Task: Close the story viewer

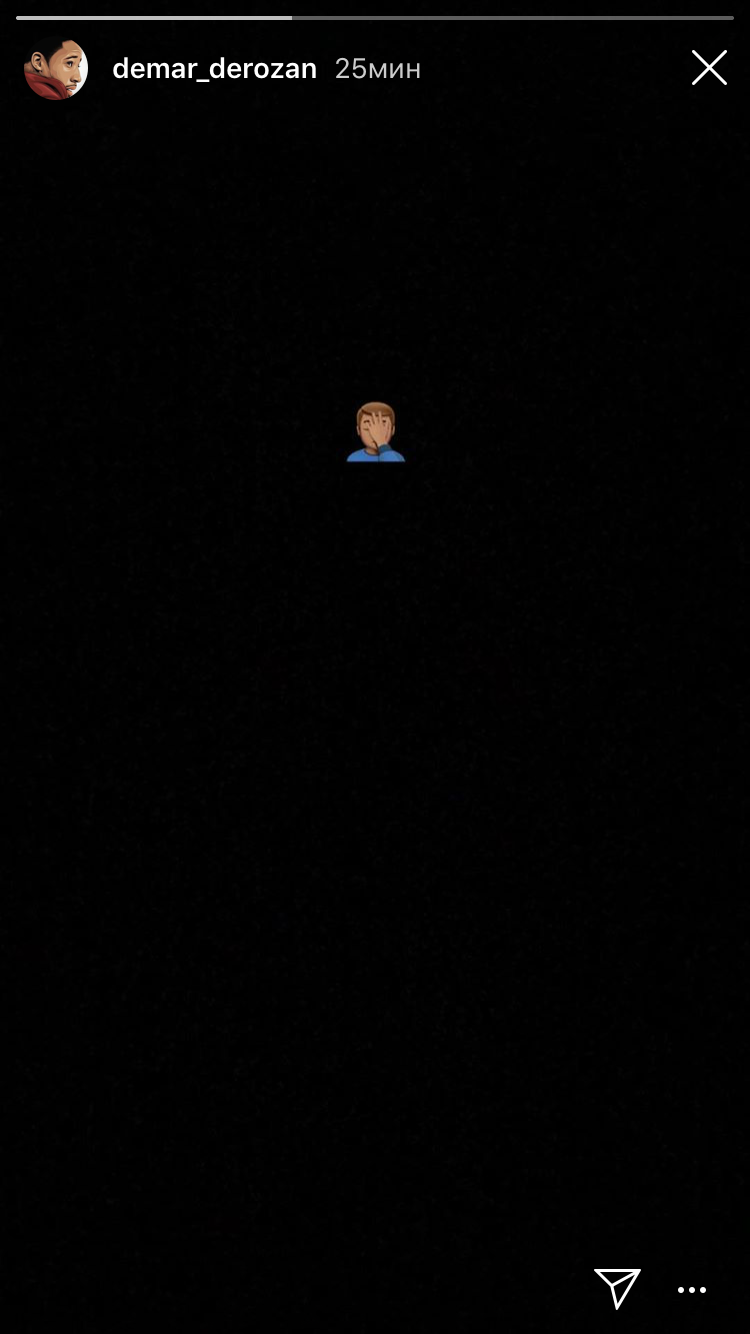Action: pos(709,68)
